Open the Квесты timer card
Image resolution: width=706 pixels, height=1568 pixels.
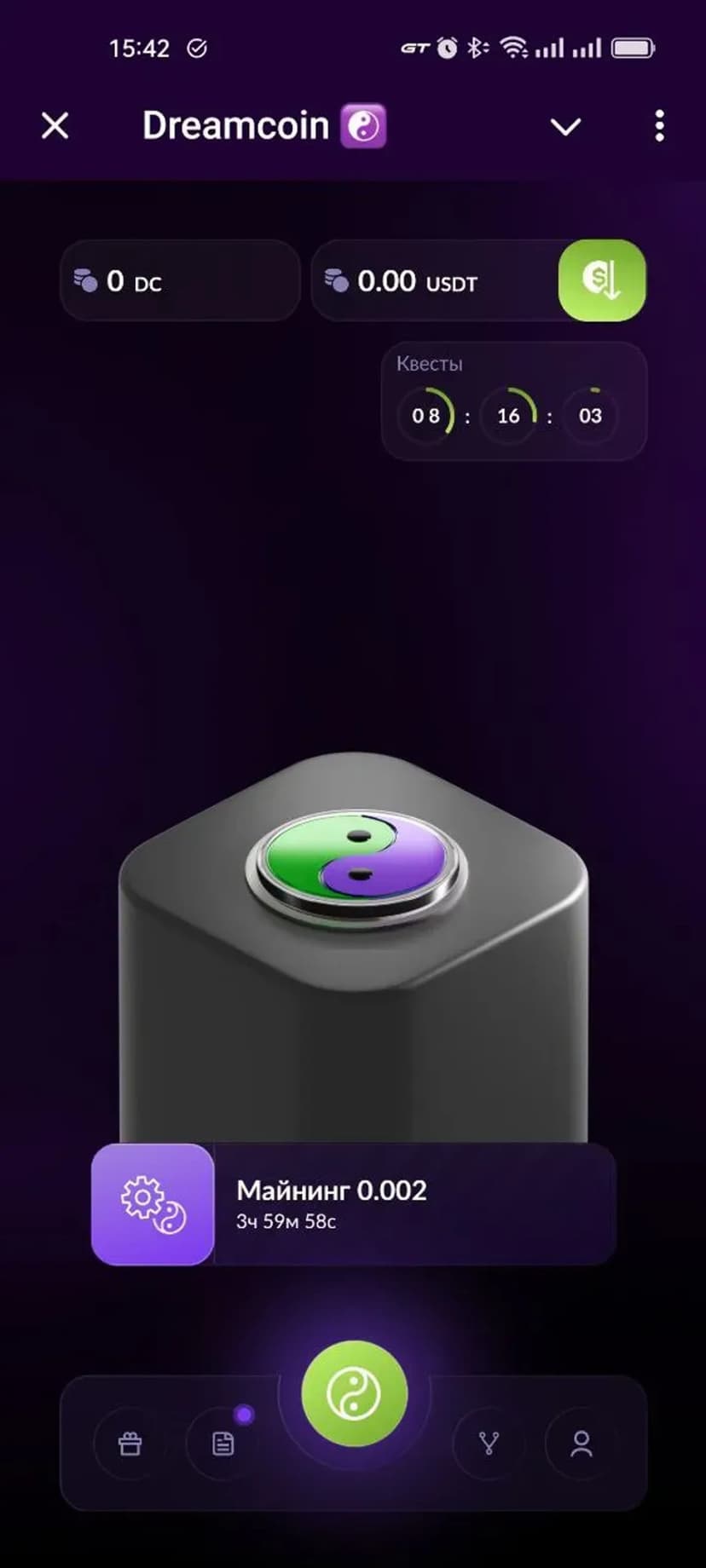(513, 401)
